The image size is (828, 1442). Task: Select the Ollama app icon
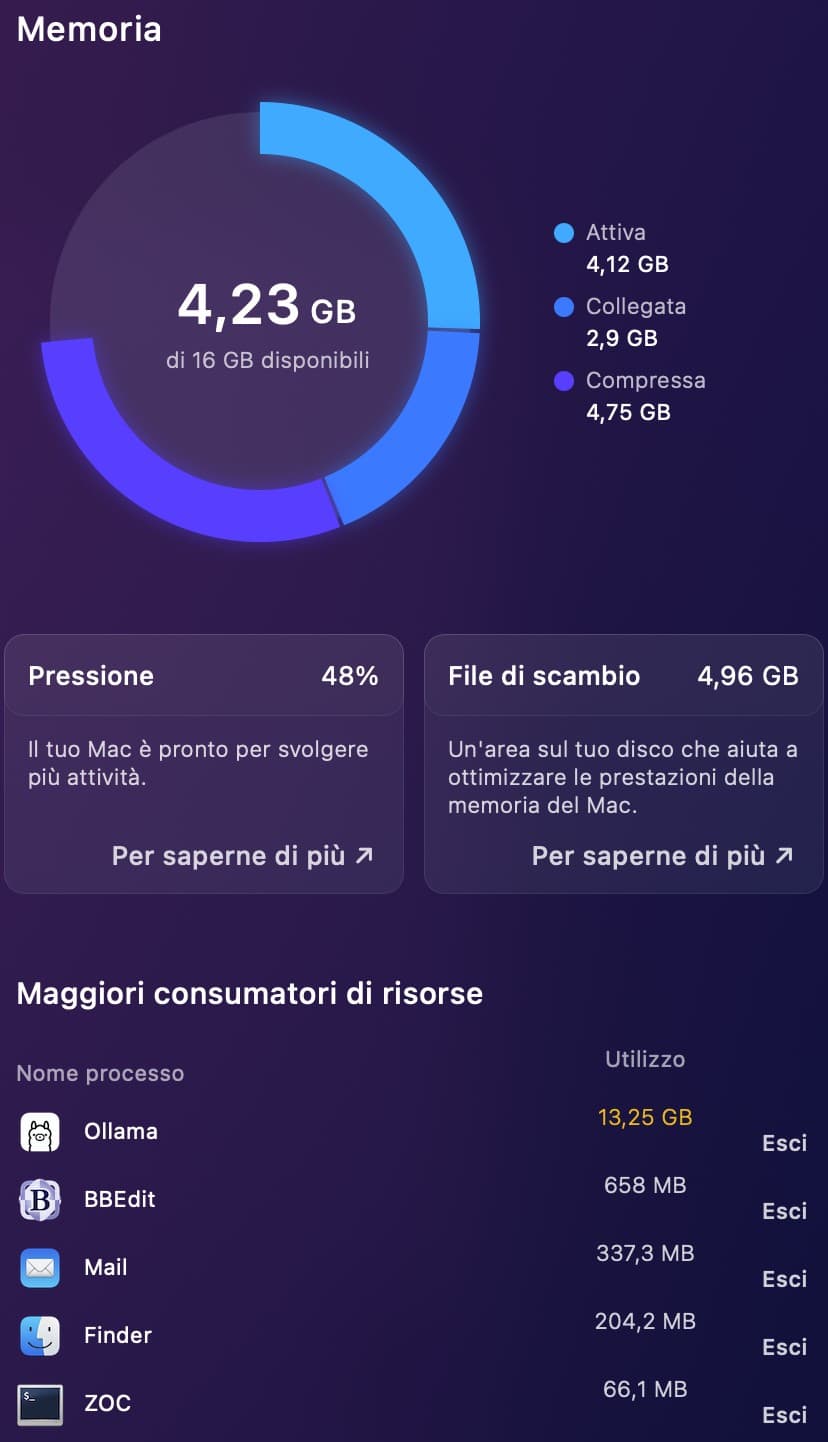click(x=39, y=1130)
